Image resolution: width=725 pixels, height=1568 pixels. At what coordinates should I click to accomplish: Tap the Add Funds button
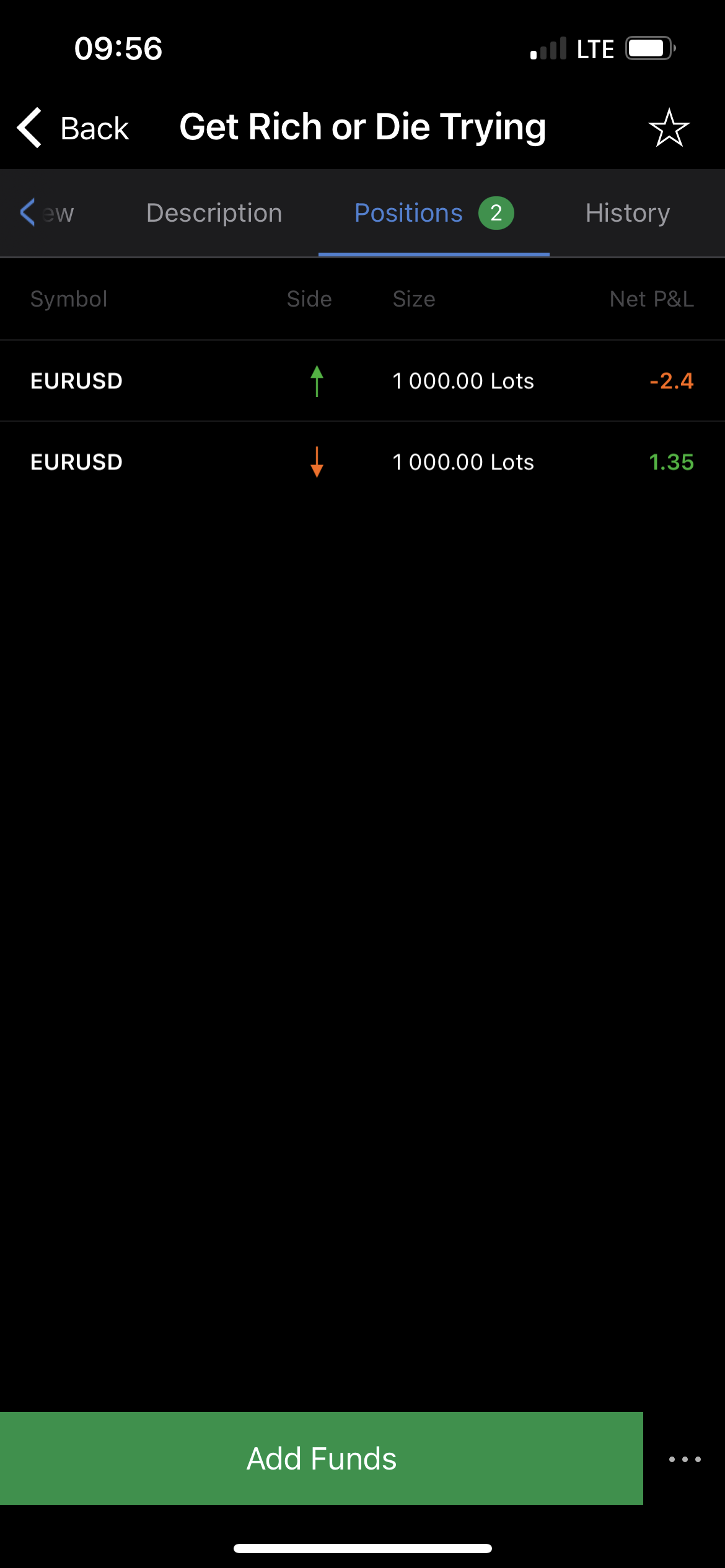pos(321,1458)
